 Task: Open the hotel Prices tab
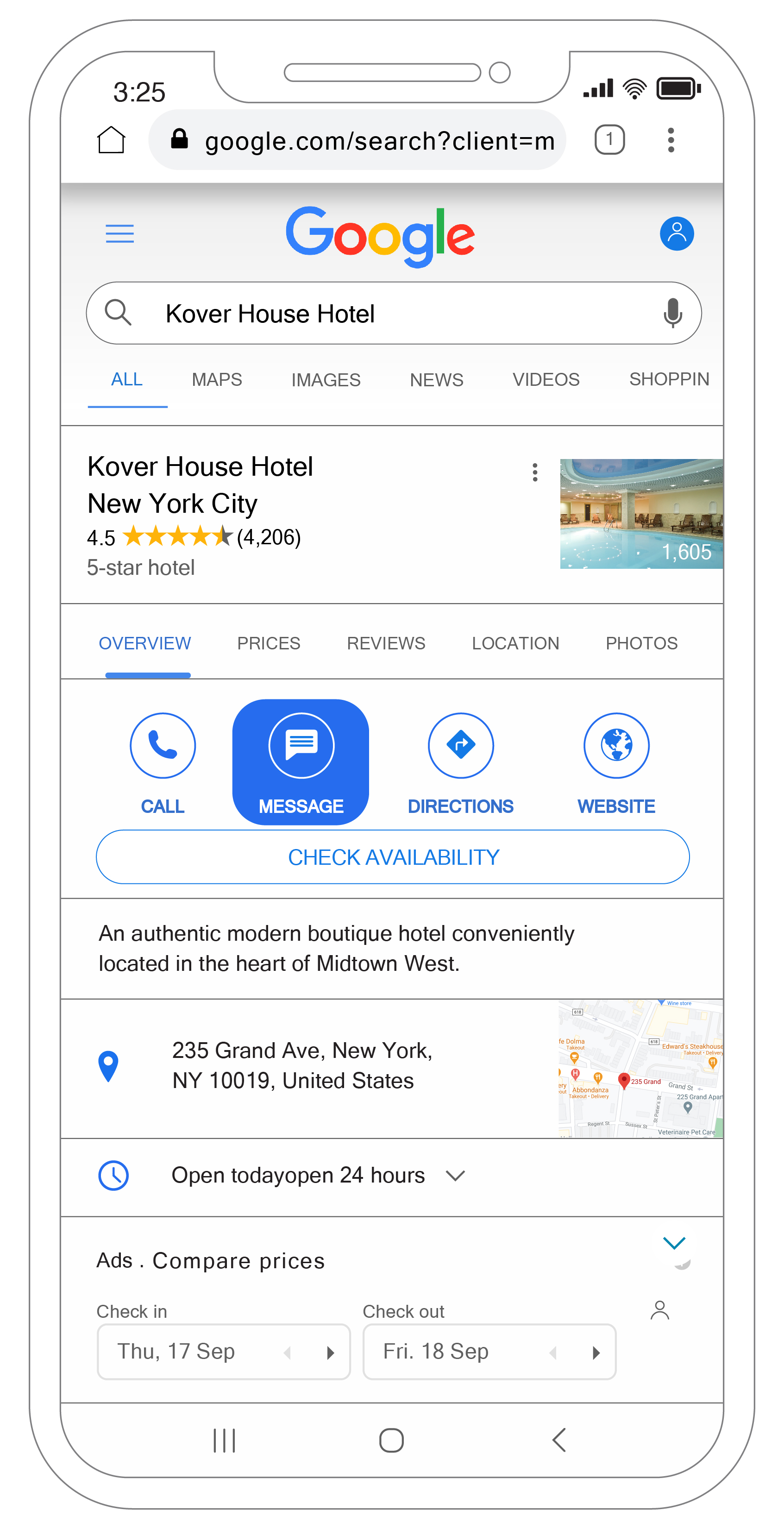[268, 643]
